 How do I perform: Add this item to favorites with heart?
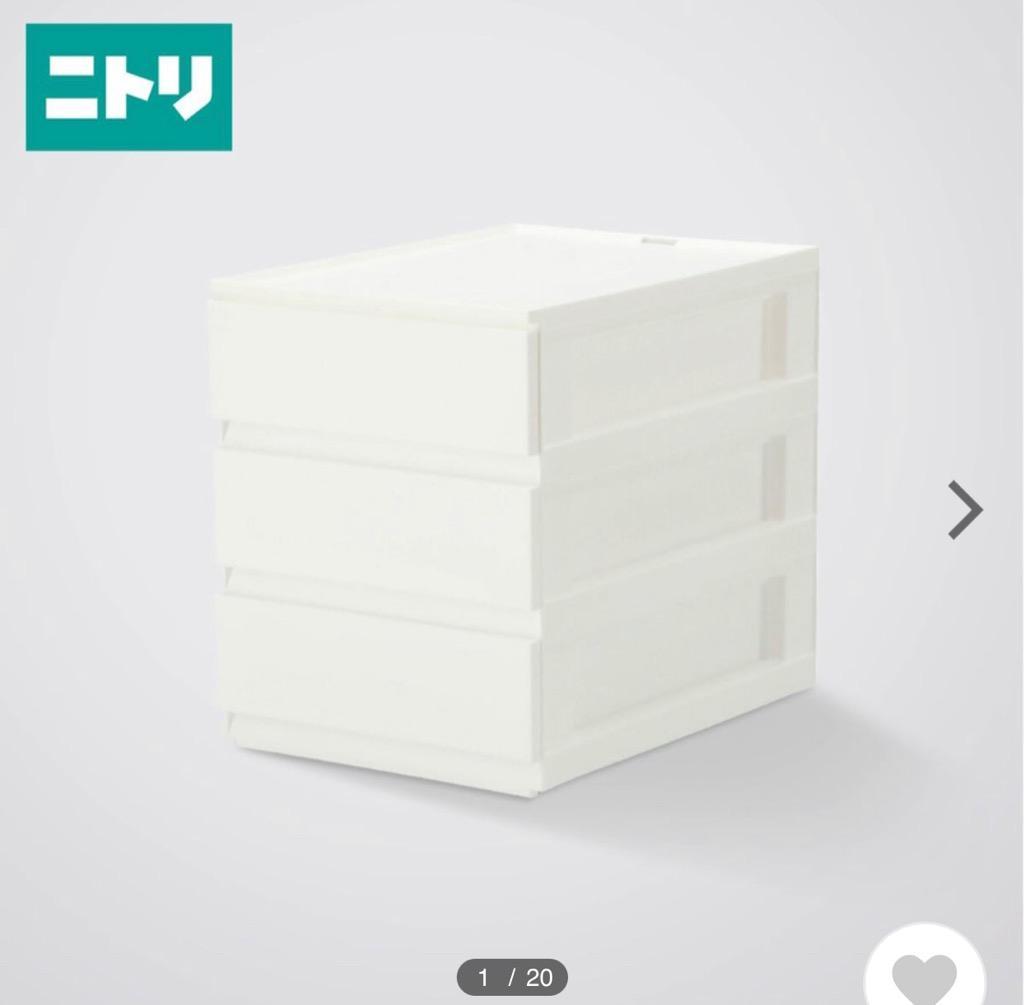[924, 973]
